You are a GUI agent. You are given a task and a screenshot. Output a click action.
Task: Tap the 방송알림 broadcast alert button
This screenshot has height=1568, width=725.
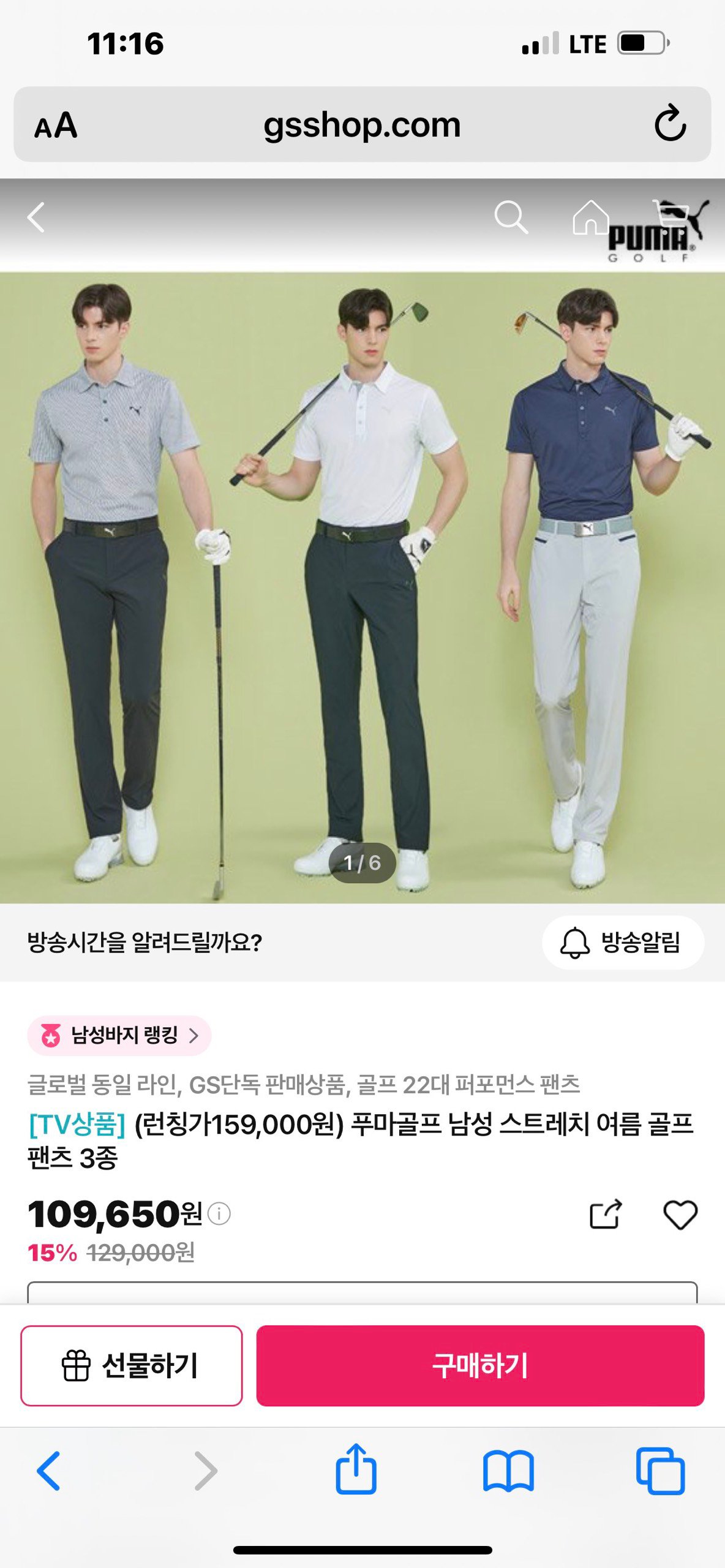click(622, 942)
